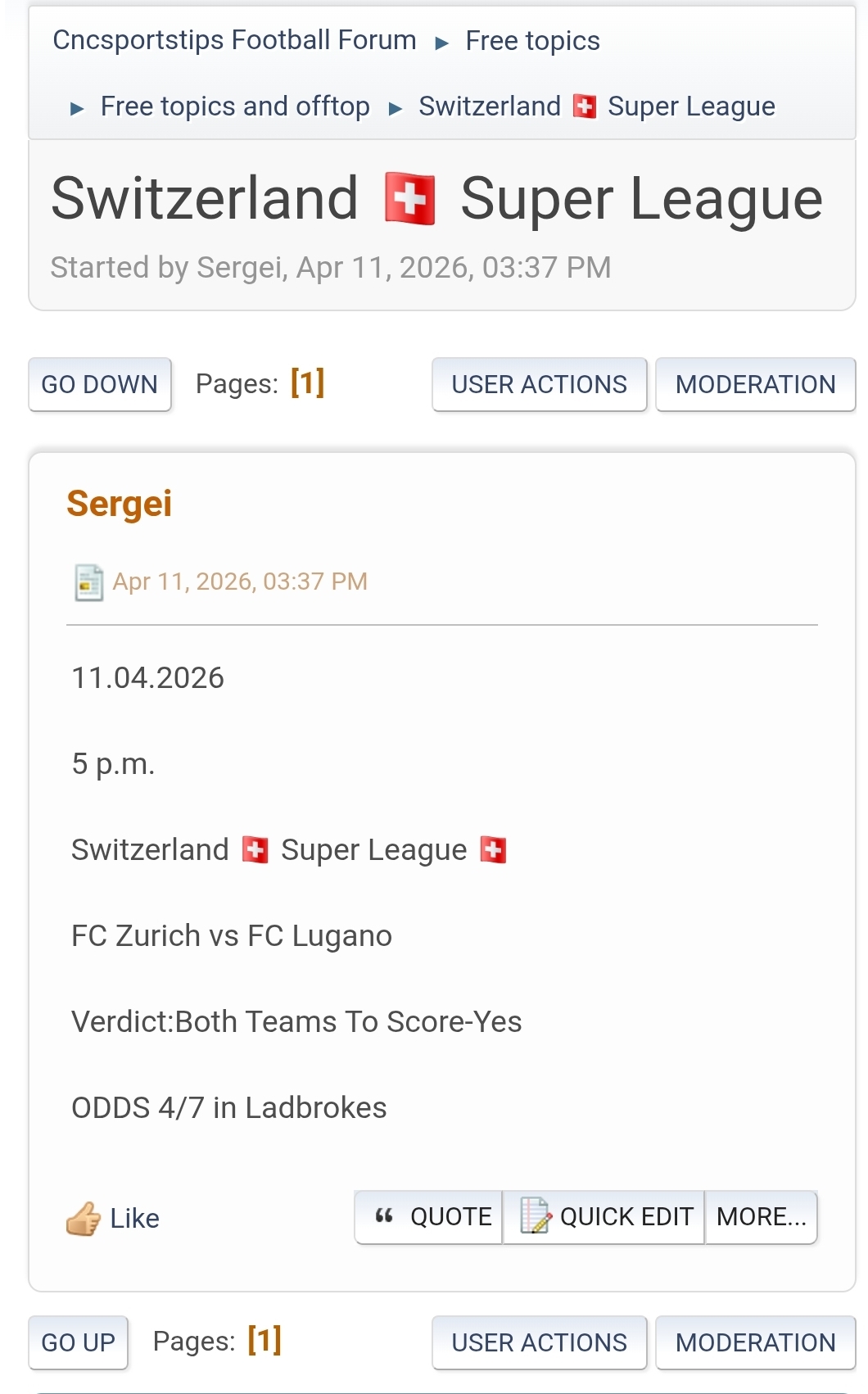868x1394 pixels.
Task: Open Switzerland Super League breadcrumb link
Action: (x=596, y=106)
